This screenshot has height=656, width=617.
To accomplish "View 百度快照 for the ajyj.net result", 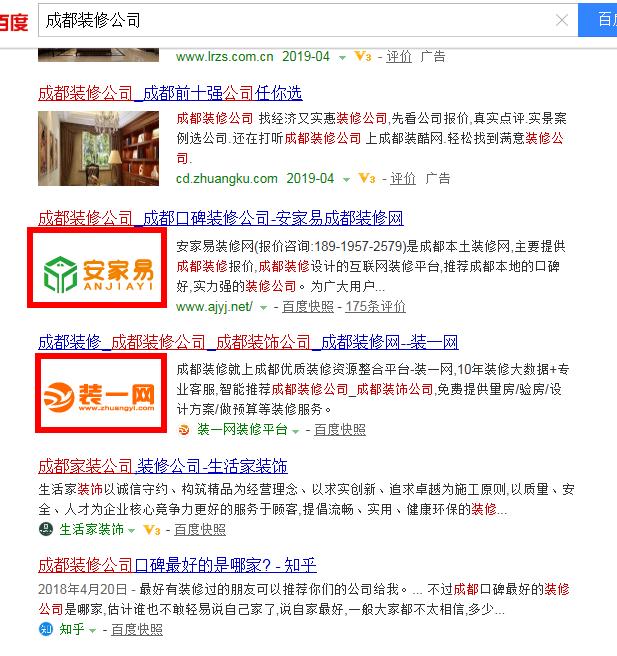I will (x=307, y=306).
